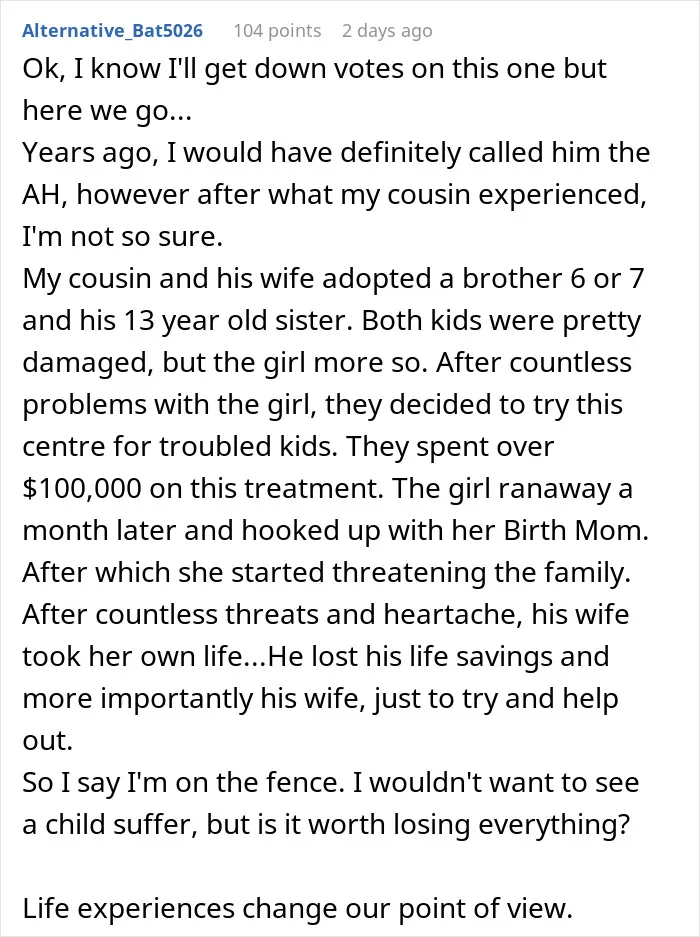Image resolution: width=700 pixels, height=937 pixels.
Task: Open Alternative_Bat5026's user profile
Action: point(112,30)
